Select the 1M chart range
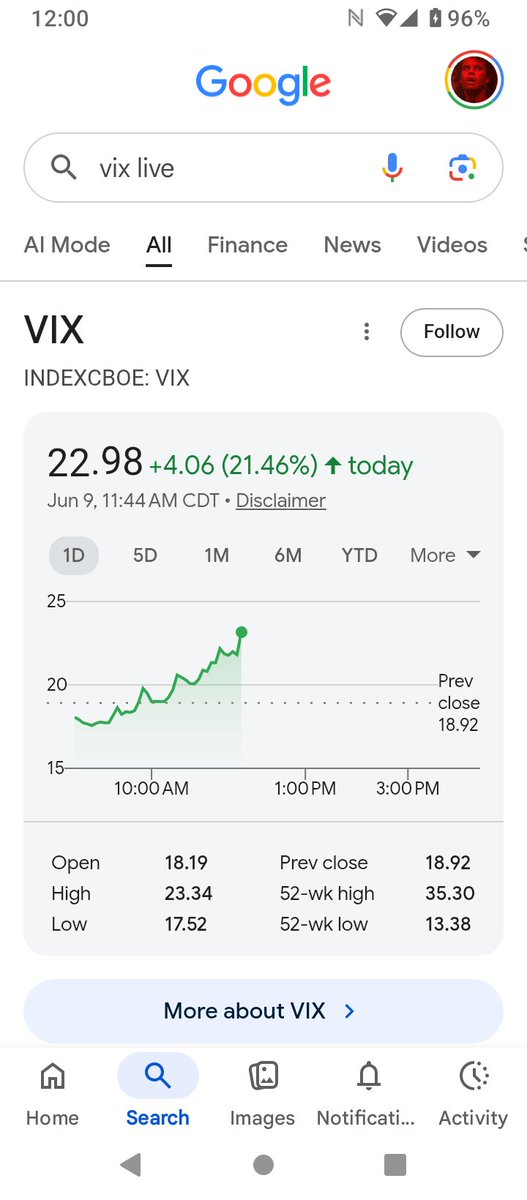Viewport: 527px width, 1200px height. pos(216,555)
